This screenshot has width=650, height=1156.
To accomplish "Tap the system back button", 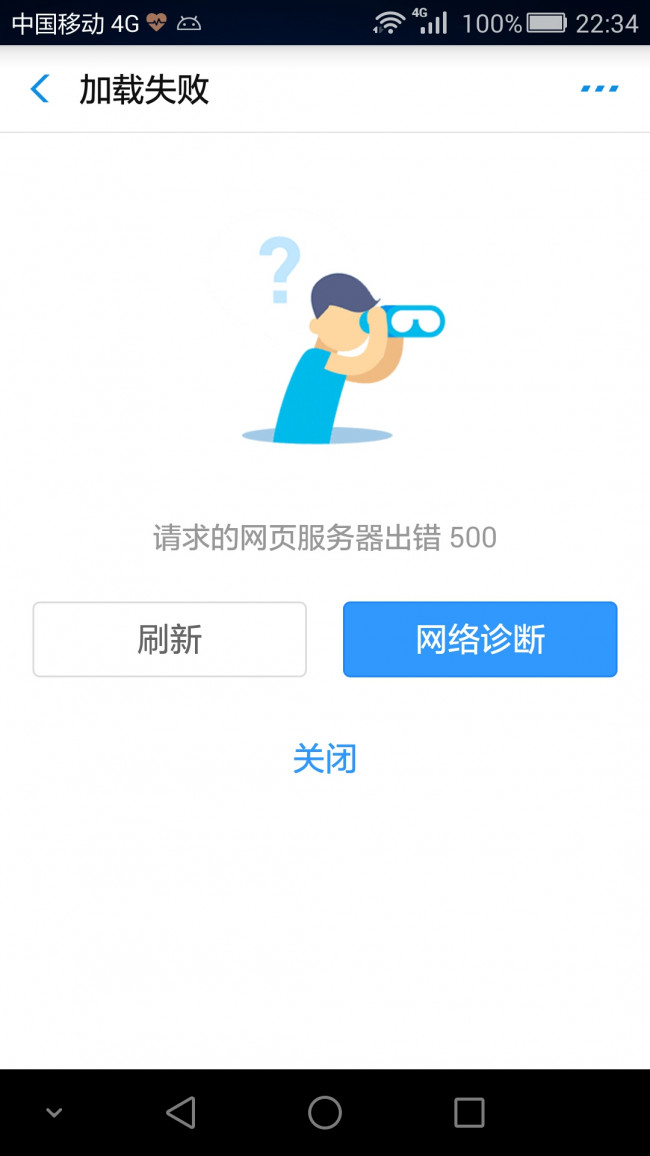I will (x=181, y=1112).
